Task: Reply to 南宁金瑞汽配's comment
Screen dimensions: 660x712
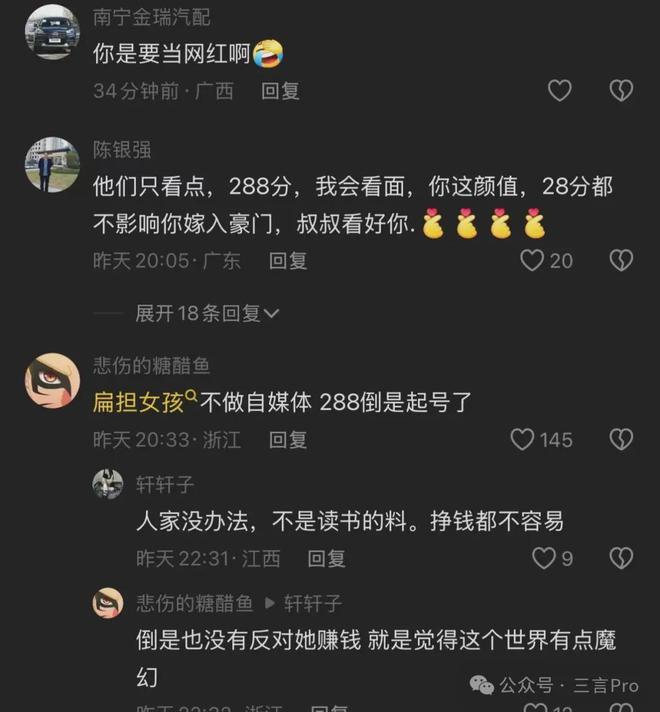Action: 280,91
